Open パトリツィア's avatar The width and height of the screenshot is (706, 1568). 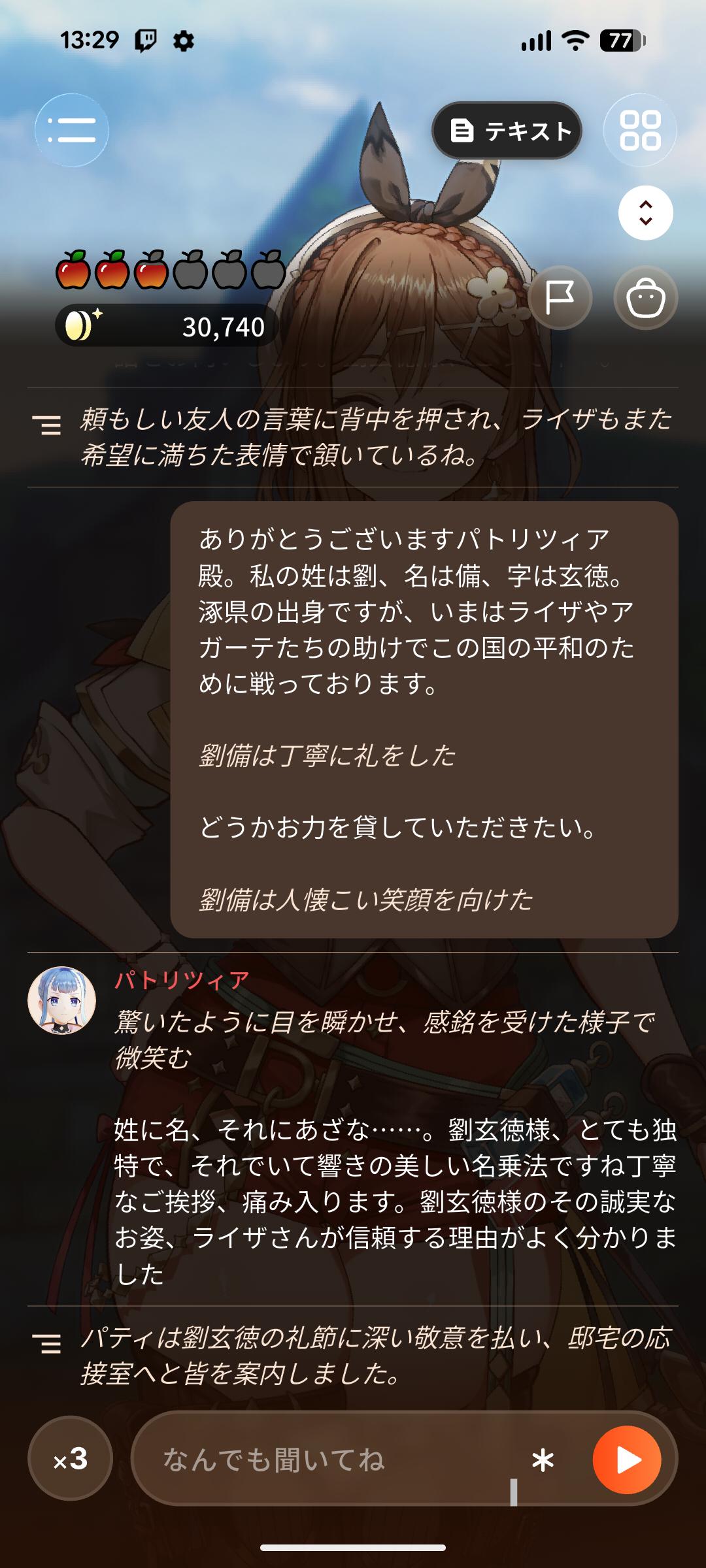coord(61,1000)
